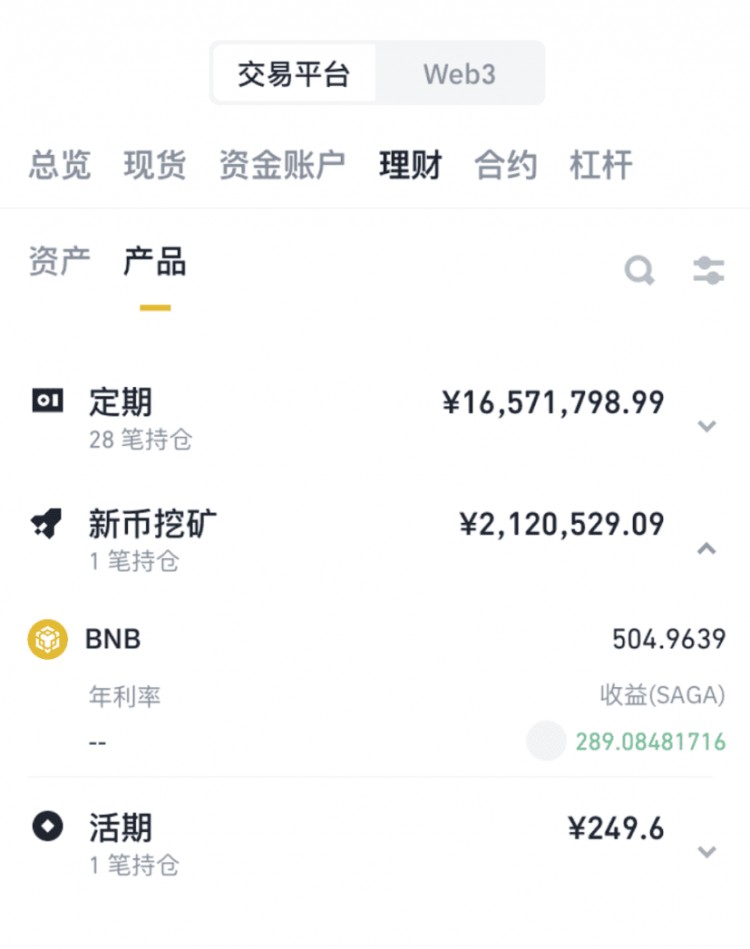This screenshot has height=949, width=750.
Task: Click the 活期 flexible savings icon
Action: coord(46,827)
